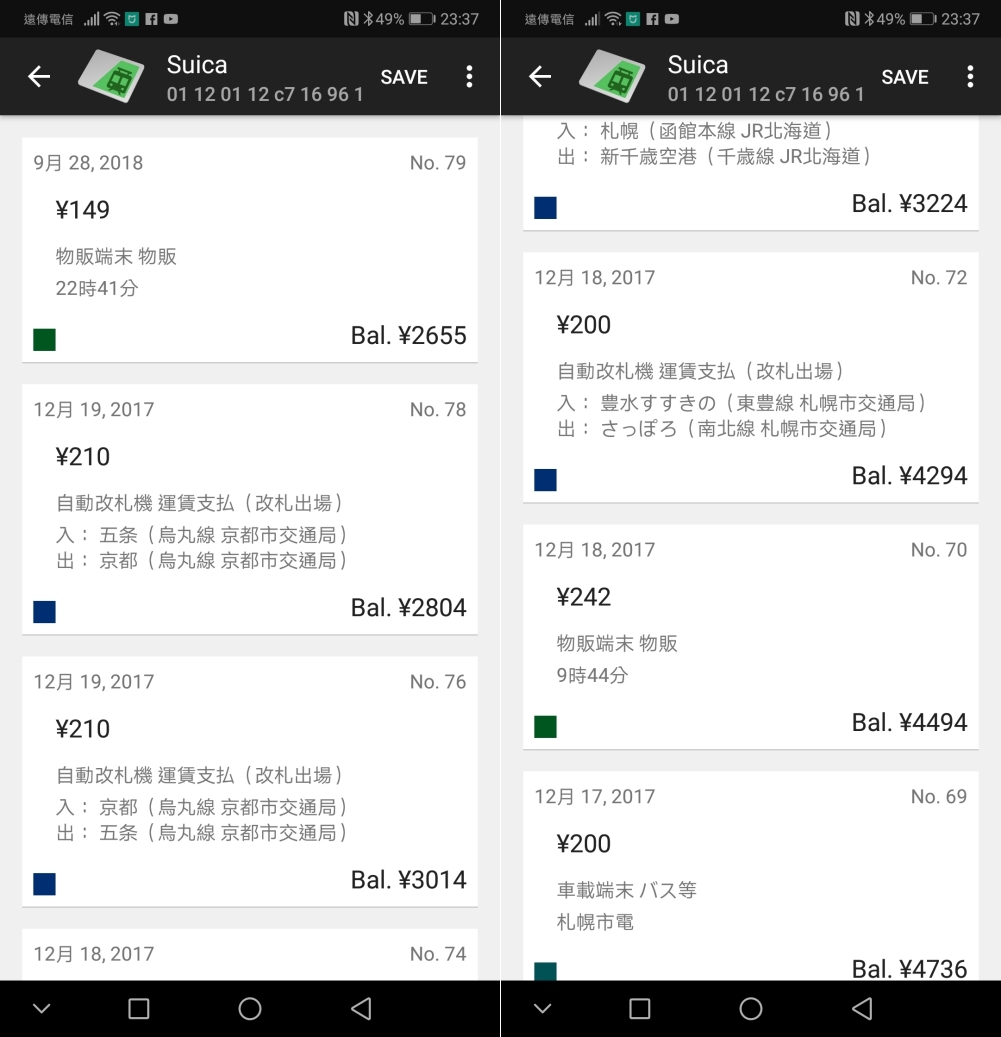The width and height of the screenshot is (1001, 1037).
Task: Open transaction No. 79 for ¥149
Action: 249,250
